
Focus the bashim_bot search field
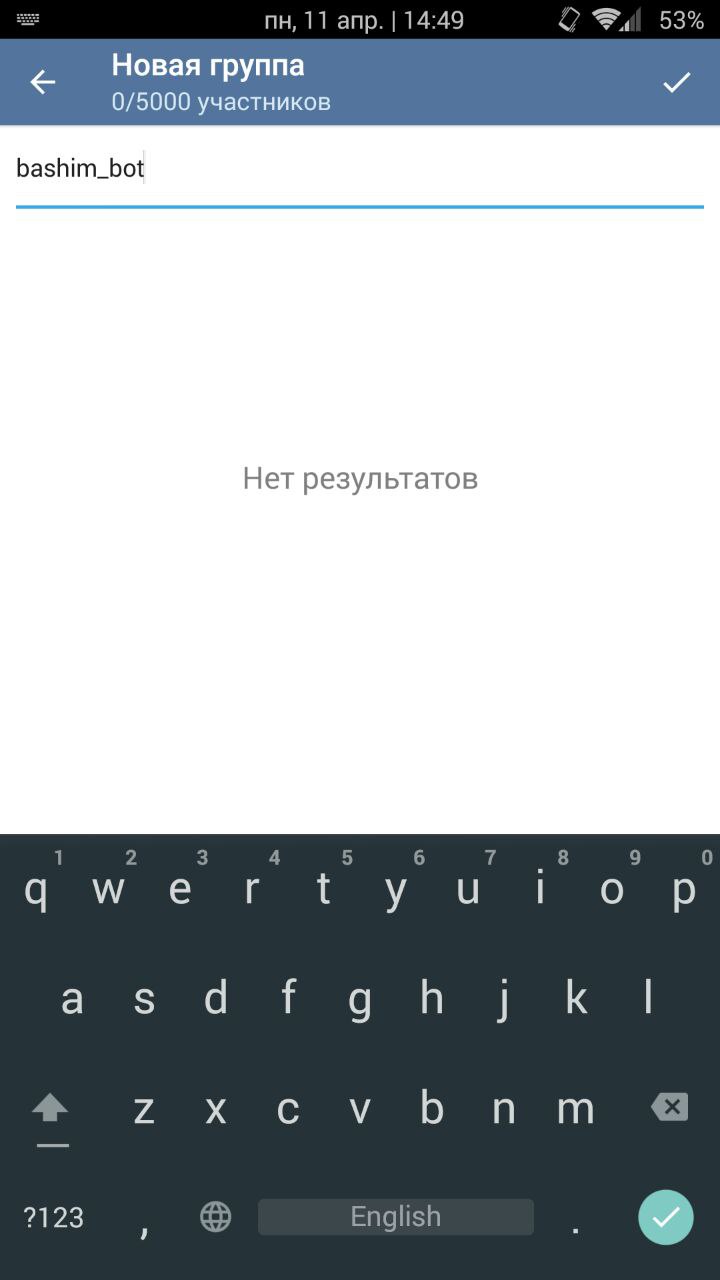(360, 169)
